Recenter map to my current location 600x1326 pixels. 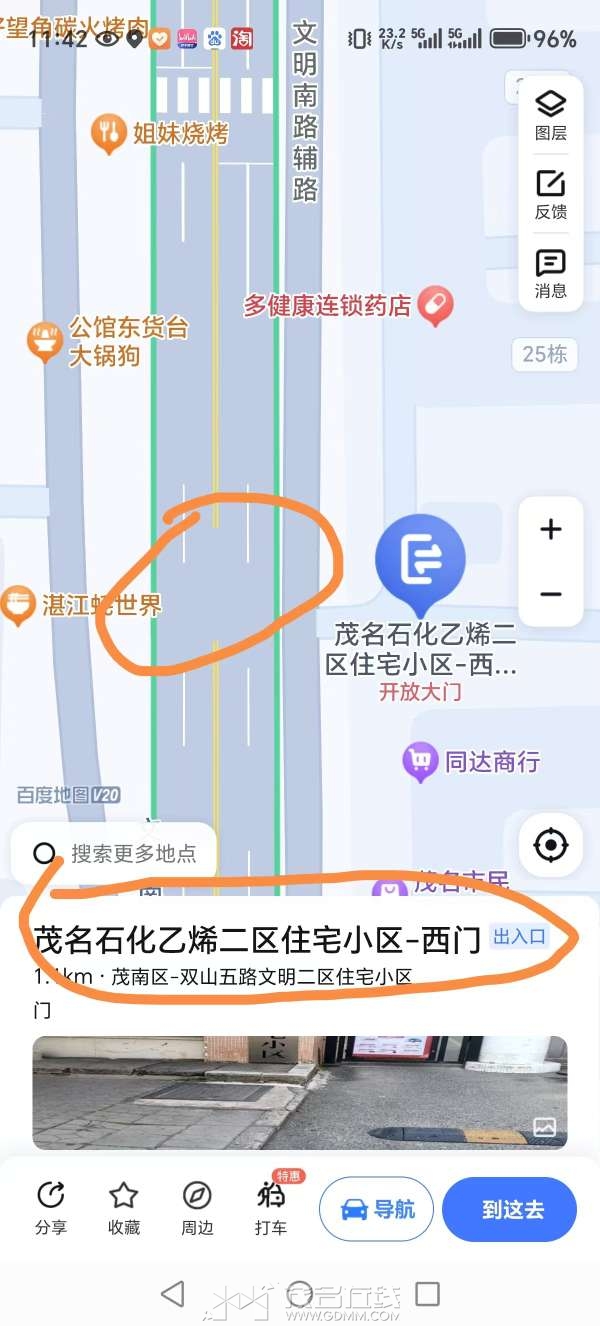551,846
